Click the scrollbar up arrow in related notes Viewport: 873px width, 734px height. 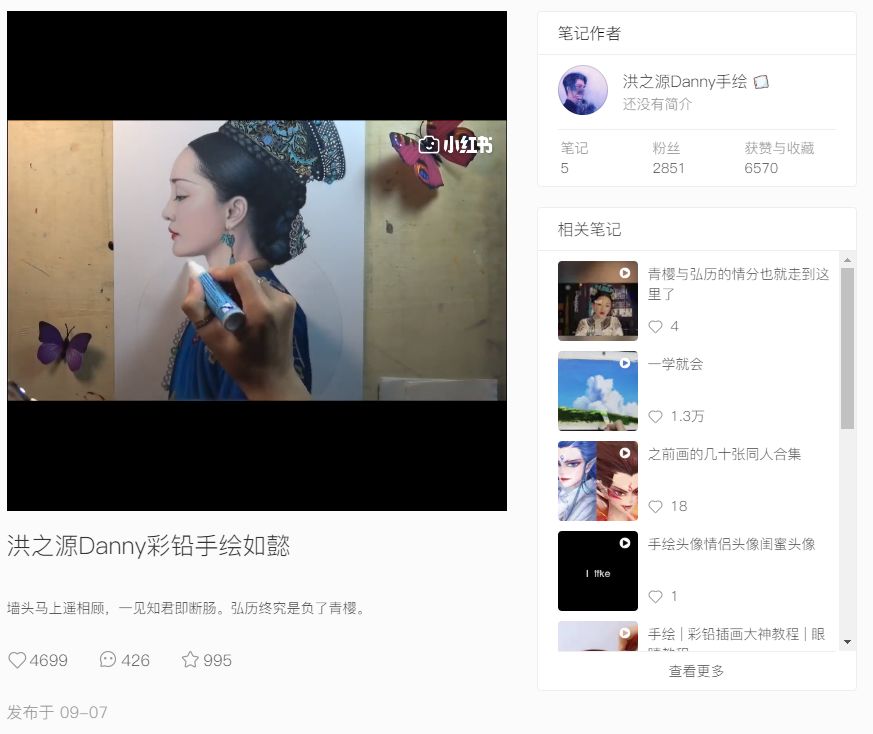[847, 260]
